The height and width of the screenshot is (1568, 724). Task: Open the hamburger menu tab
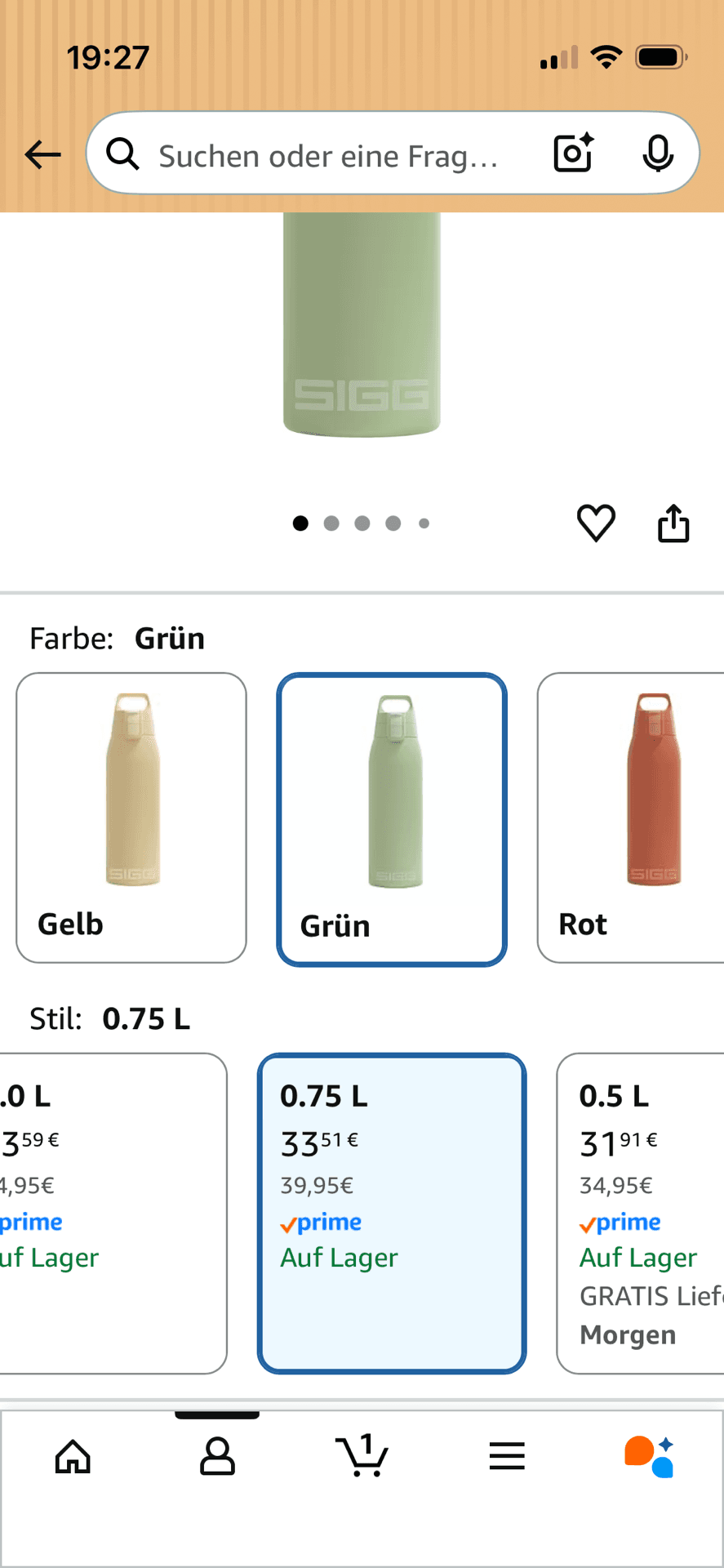tap(507, 1457)
